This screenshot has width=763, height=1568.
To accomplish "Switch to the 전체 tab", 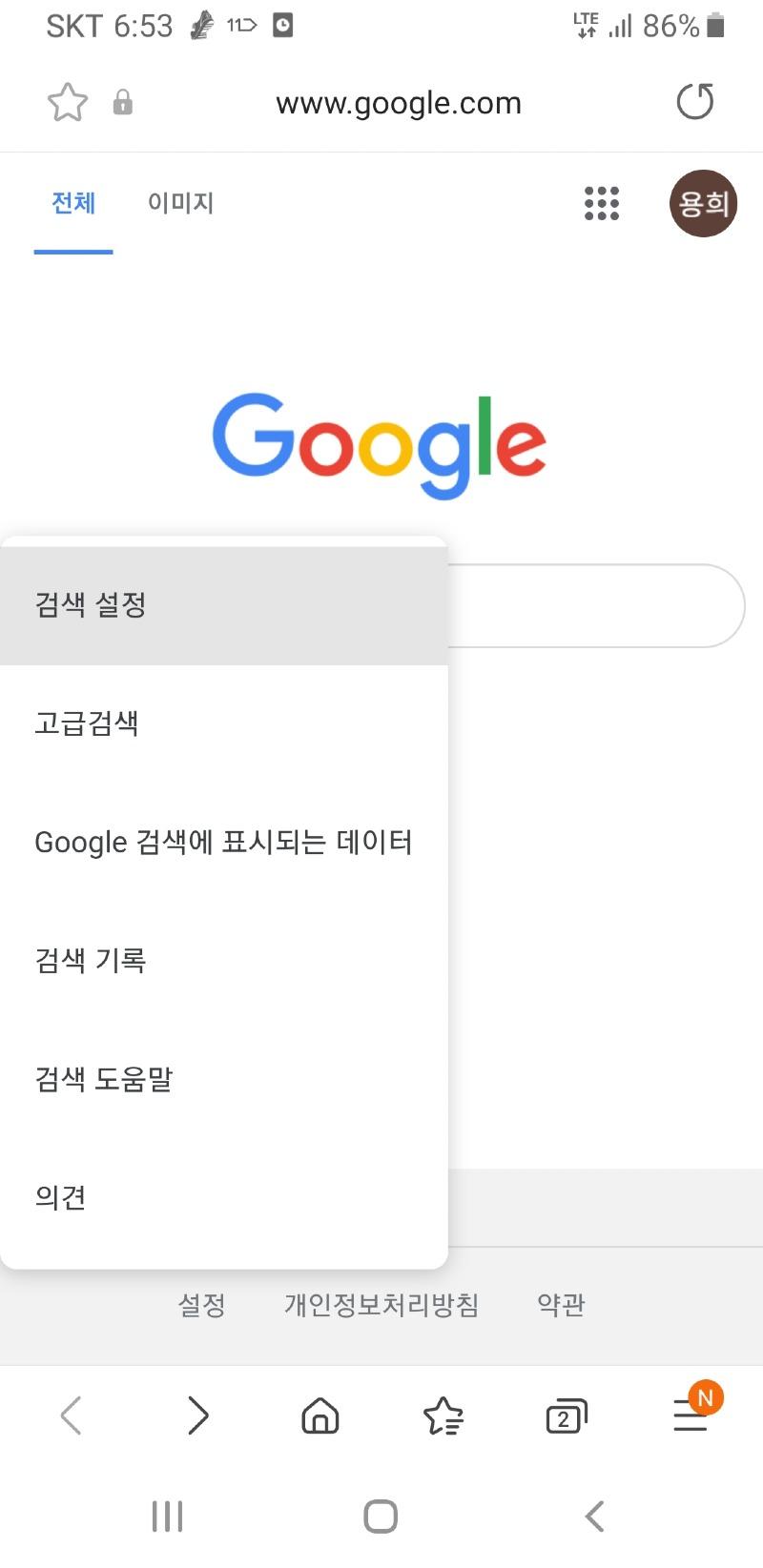I will pyautogui.click(x=73, y=203).
